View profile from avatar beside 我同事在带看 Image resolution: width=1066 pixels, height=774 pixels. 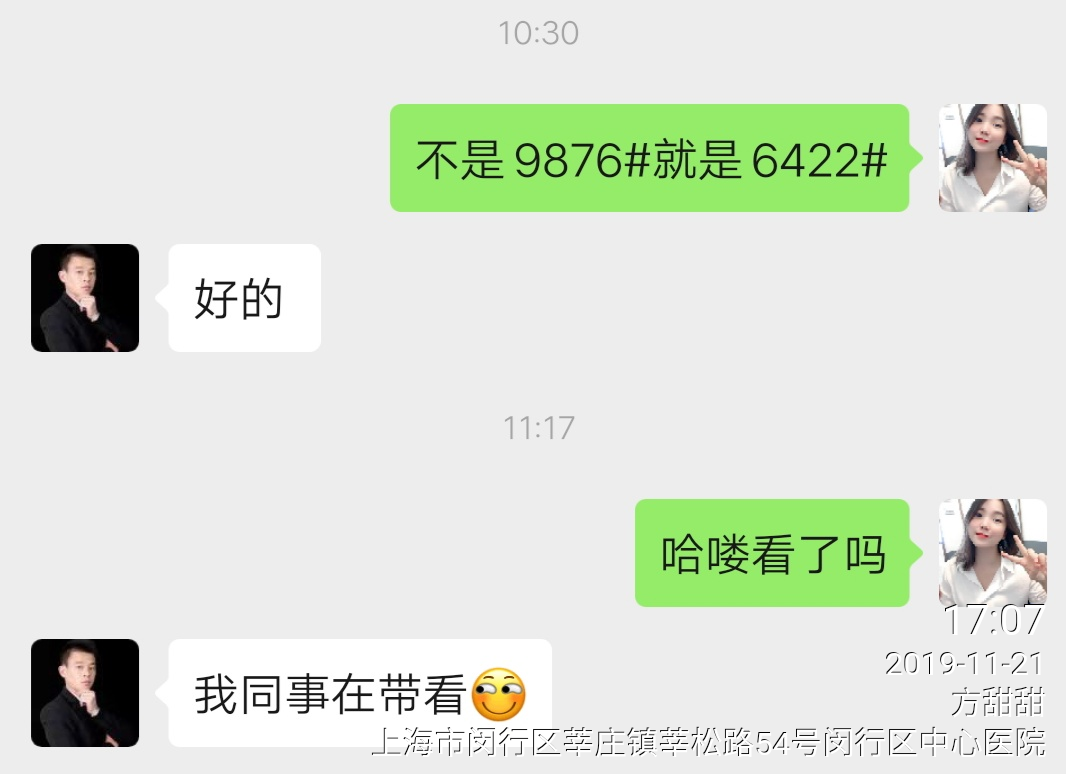coord(85,693)
